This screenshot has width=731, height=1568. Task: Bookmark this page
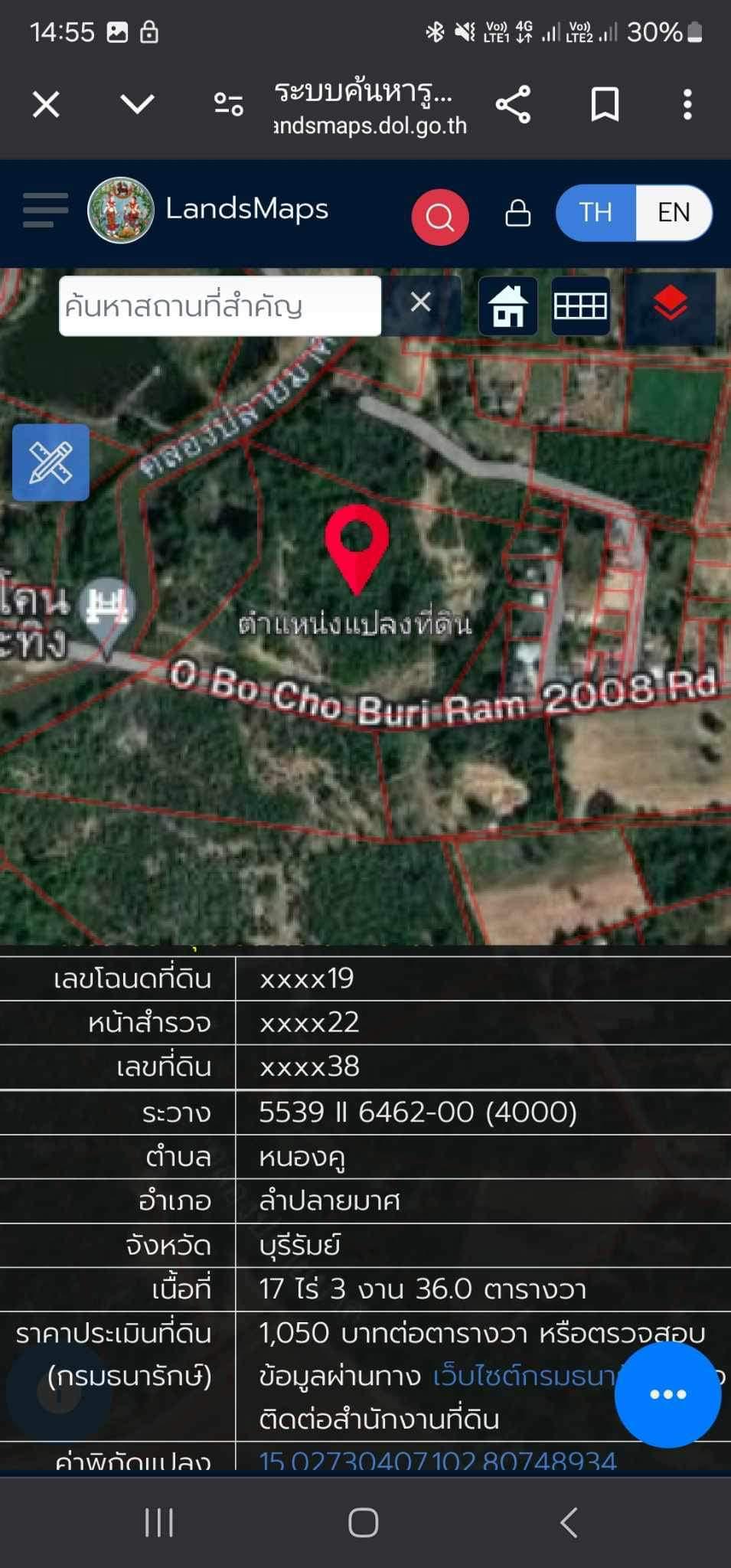coord(605,104)
